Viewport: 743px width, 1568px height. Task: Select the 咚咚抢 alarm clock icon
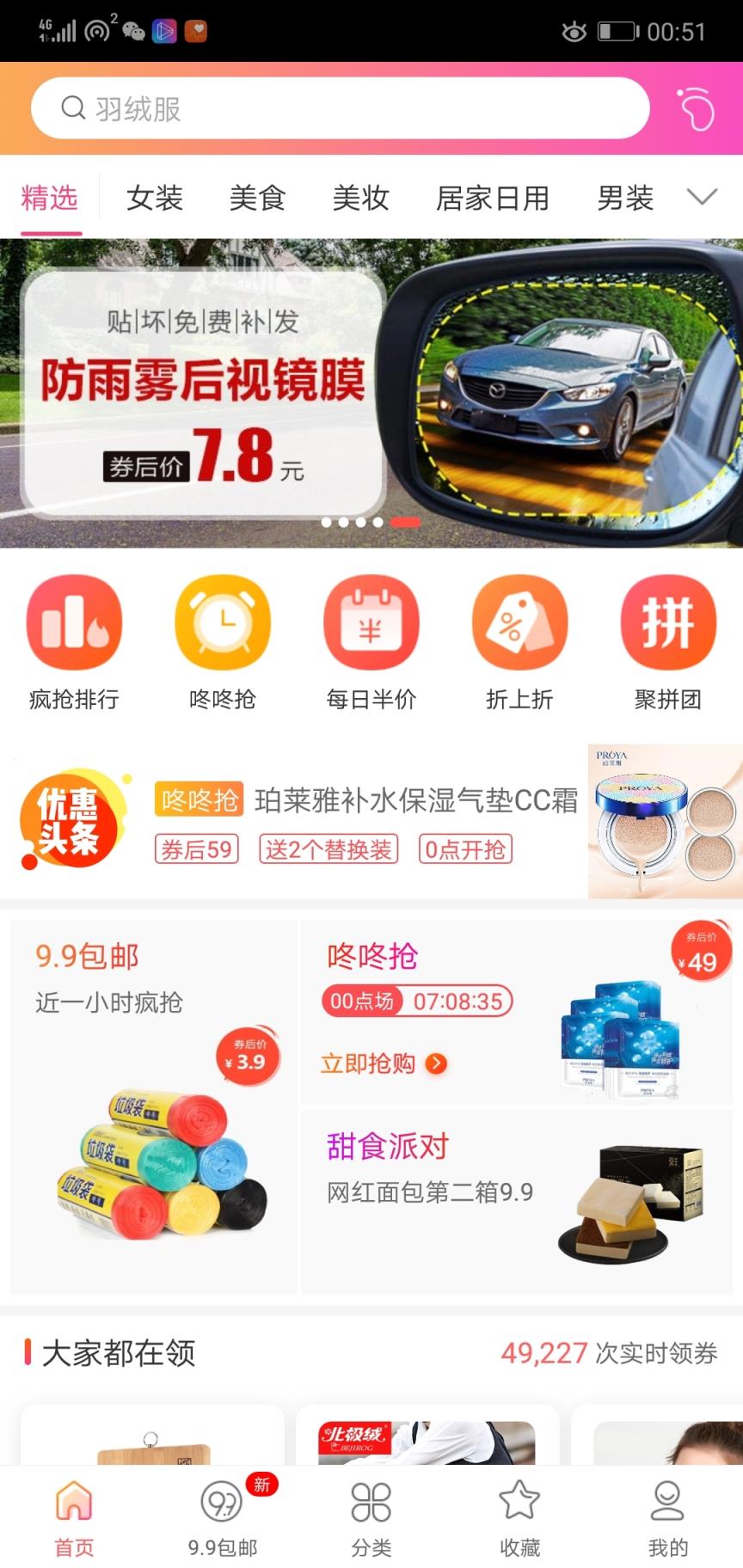[x=223, y=622]
